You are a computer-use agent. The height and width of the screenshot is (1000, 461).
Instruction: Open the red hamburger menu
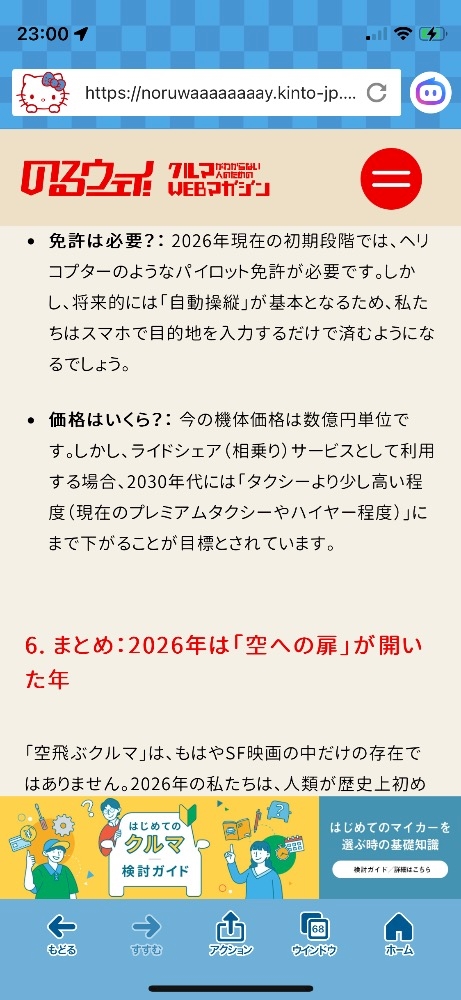coord(391,178)
